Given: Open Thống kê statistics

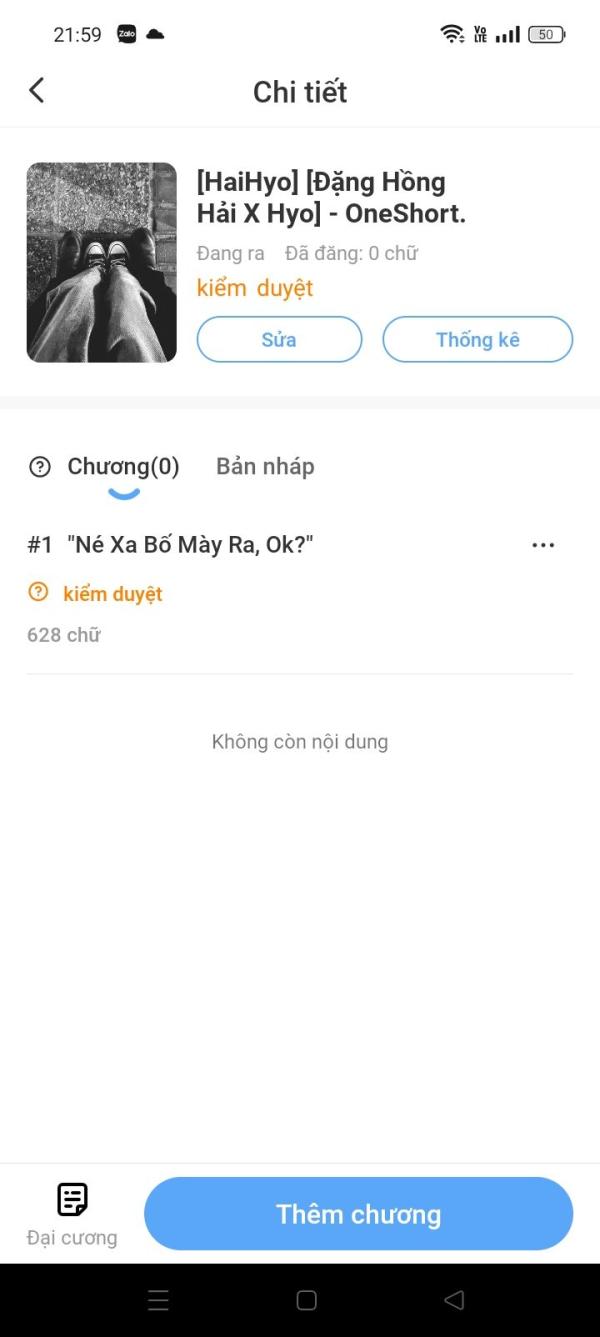Looking at the screenshot, I should (478, 339).
